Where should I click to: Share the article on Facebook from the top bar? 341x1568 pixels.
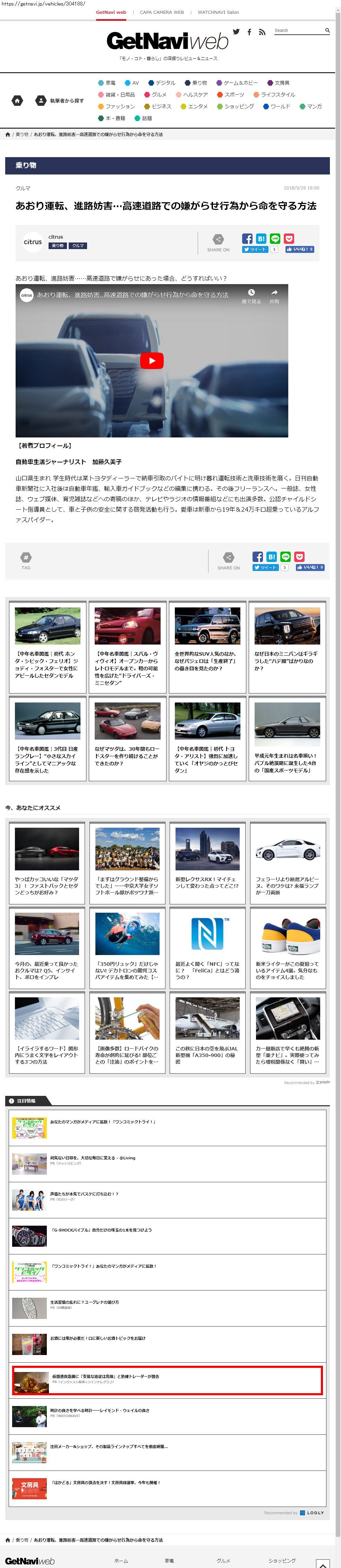coord(247,239)
